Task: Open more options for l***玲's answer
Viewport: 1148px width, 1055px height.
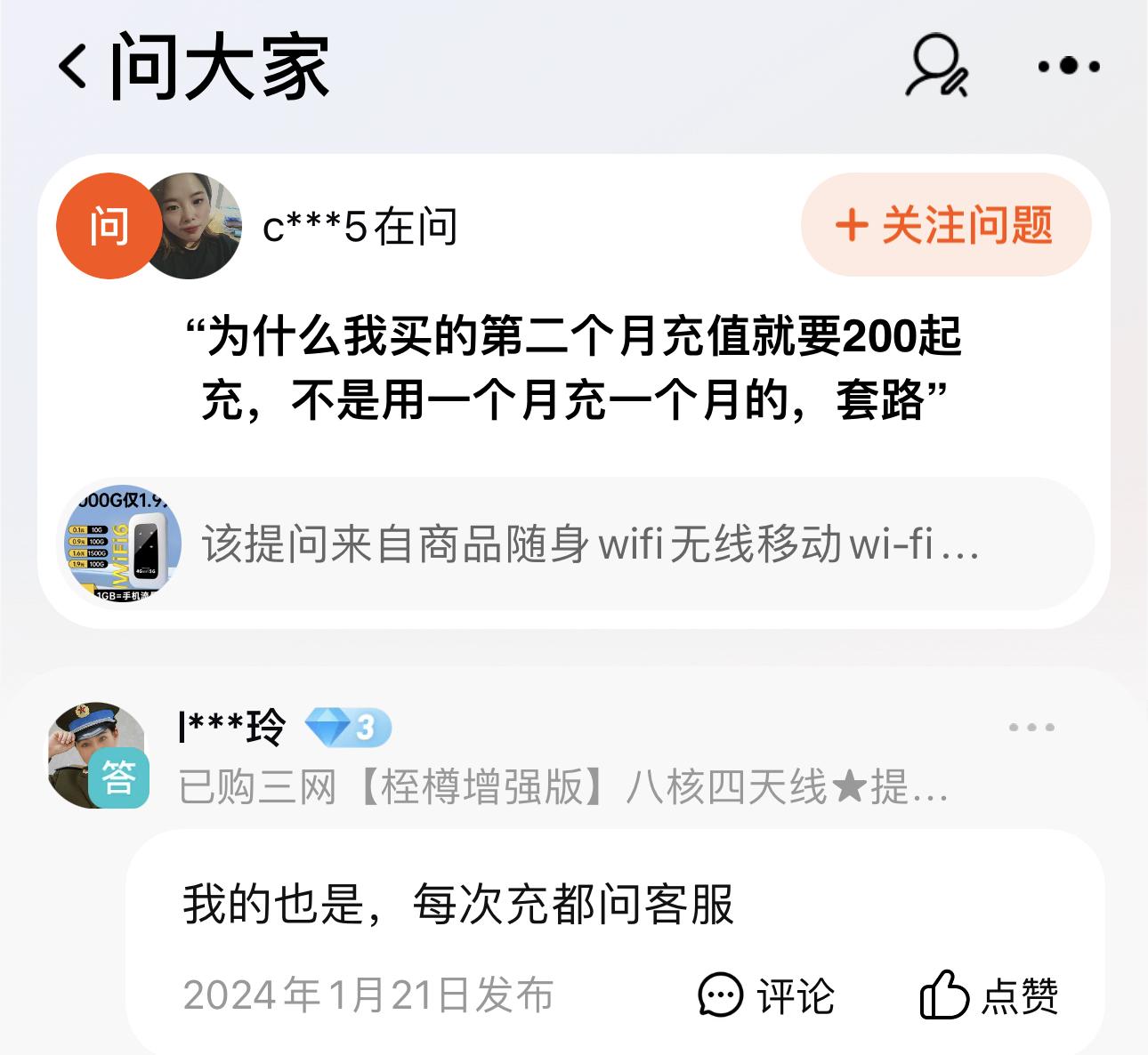Action: [1031, 728]
